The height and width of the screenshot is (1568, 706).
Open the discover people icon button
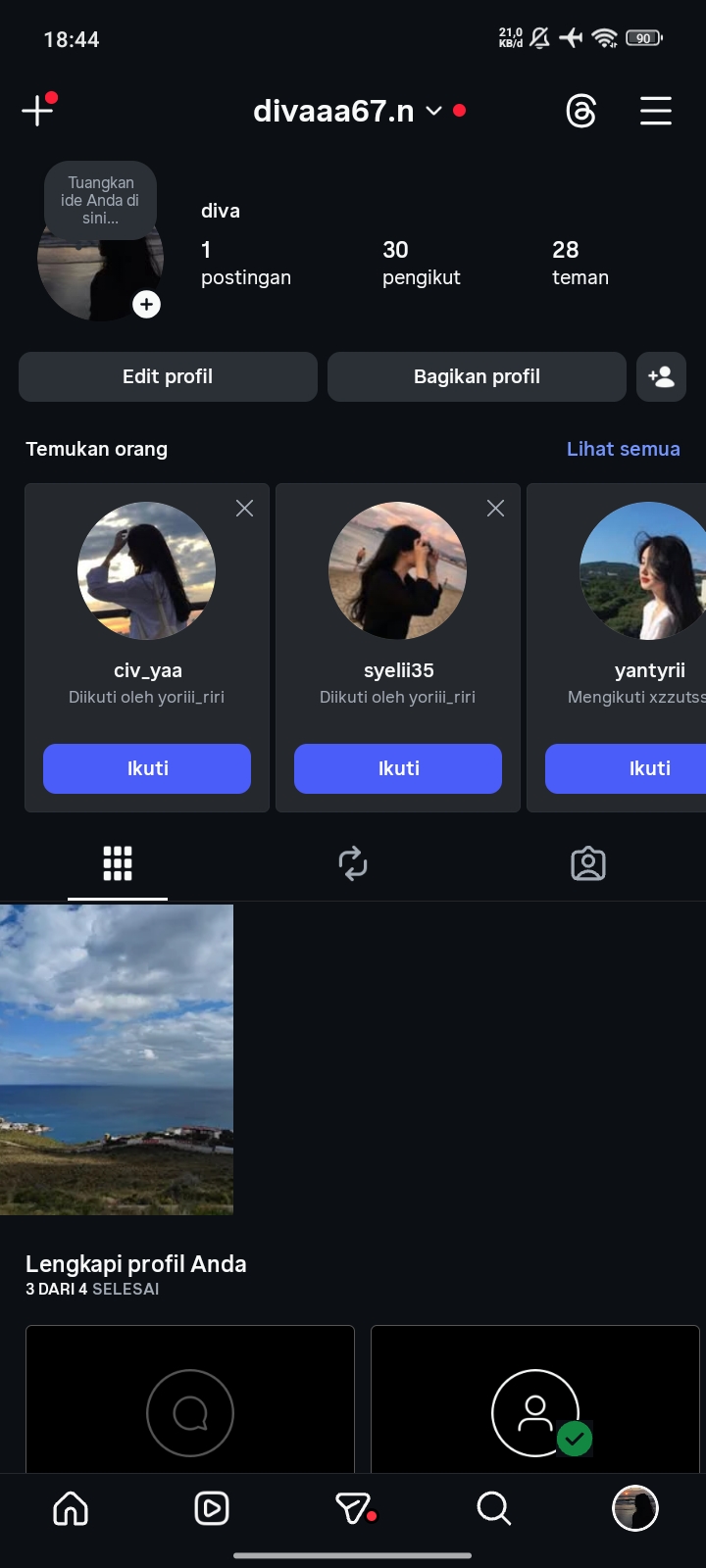[661, 376]
